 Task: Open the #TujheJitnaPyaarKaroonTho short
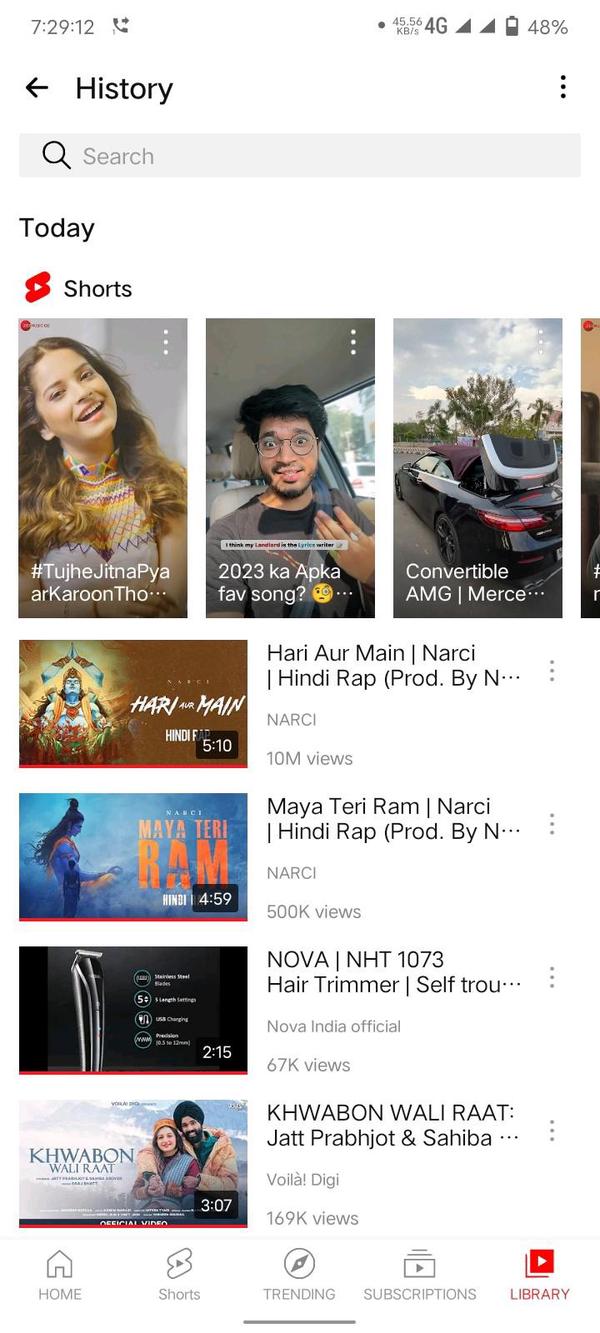[103, 468]
